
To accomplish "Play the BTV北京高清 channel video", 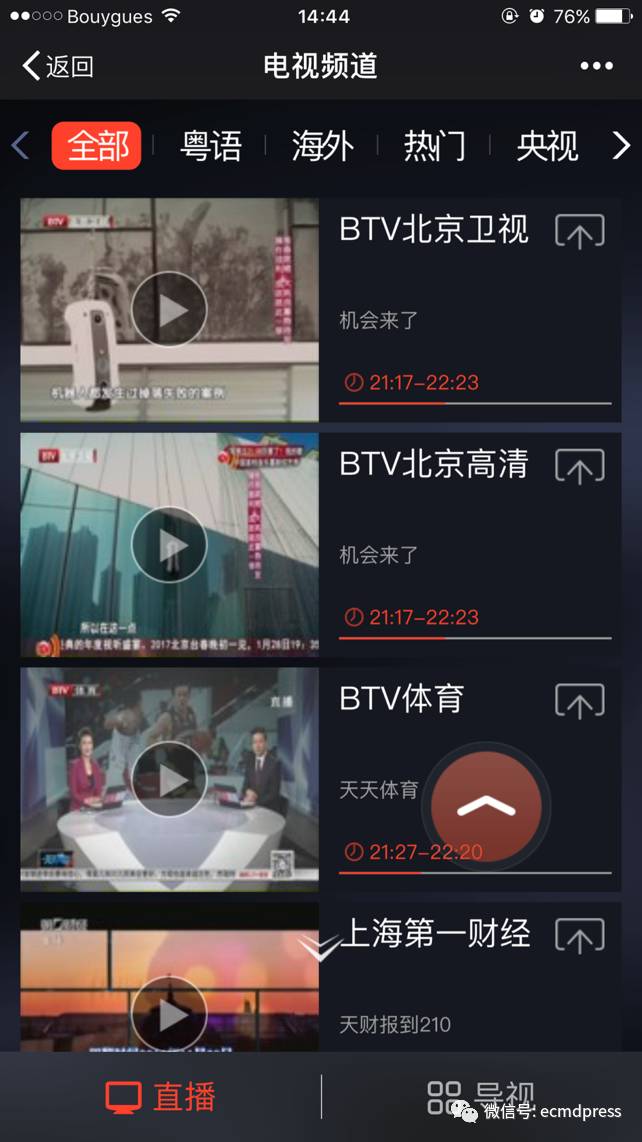I will tap(169, 545).
